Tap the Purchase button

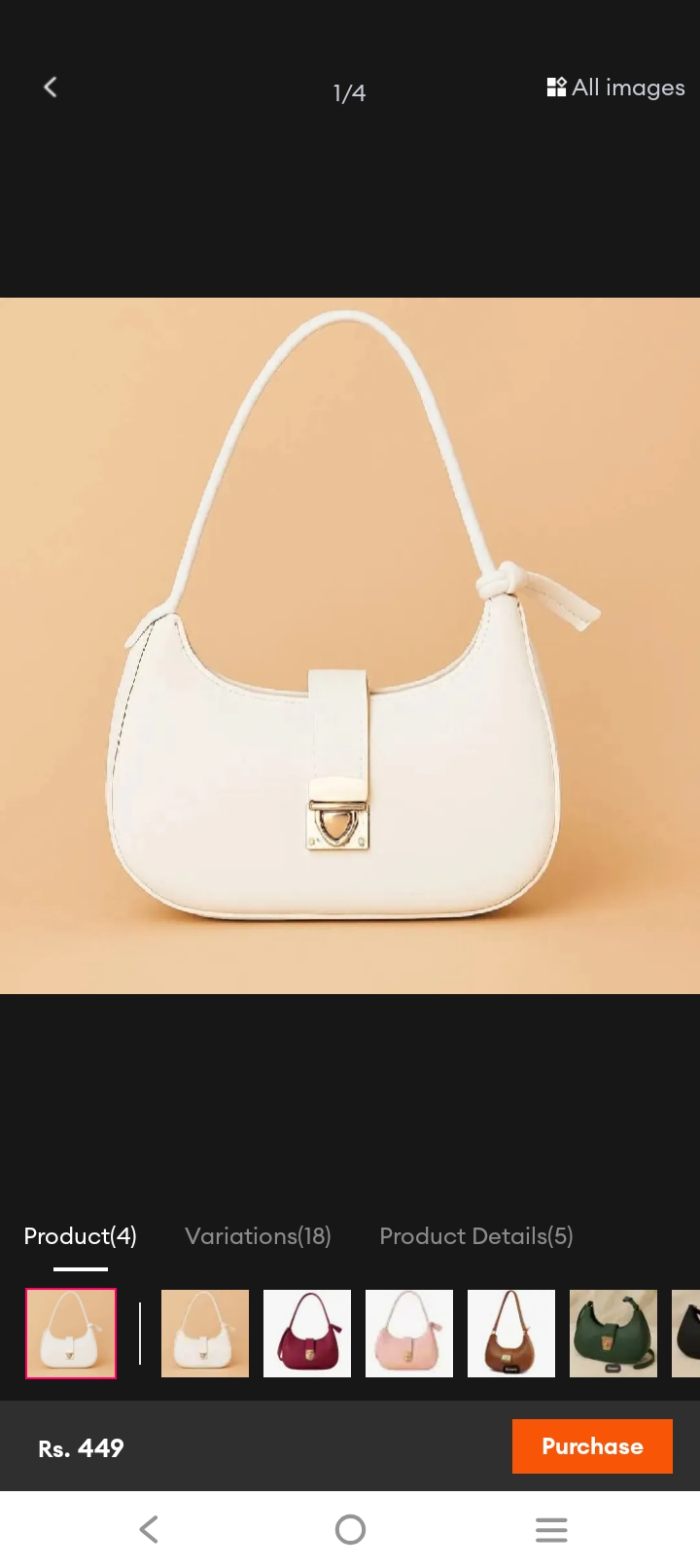click(592, 1446)
